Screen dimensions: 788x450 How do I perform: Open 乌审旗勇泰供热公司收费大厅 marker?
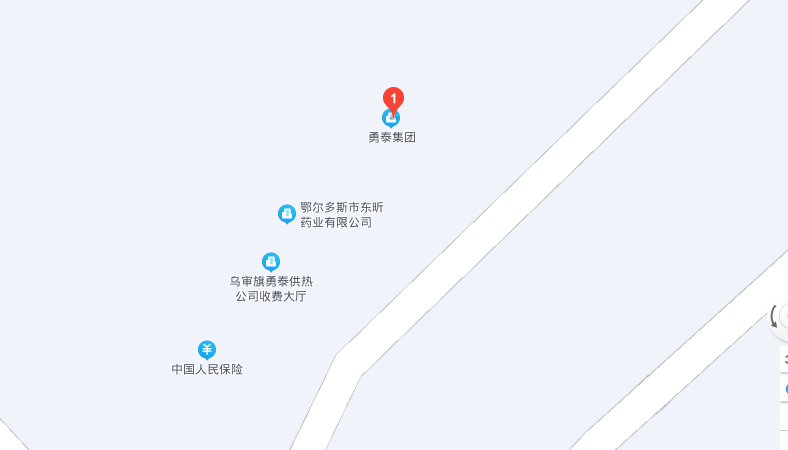coord(271,262)
